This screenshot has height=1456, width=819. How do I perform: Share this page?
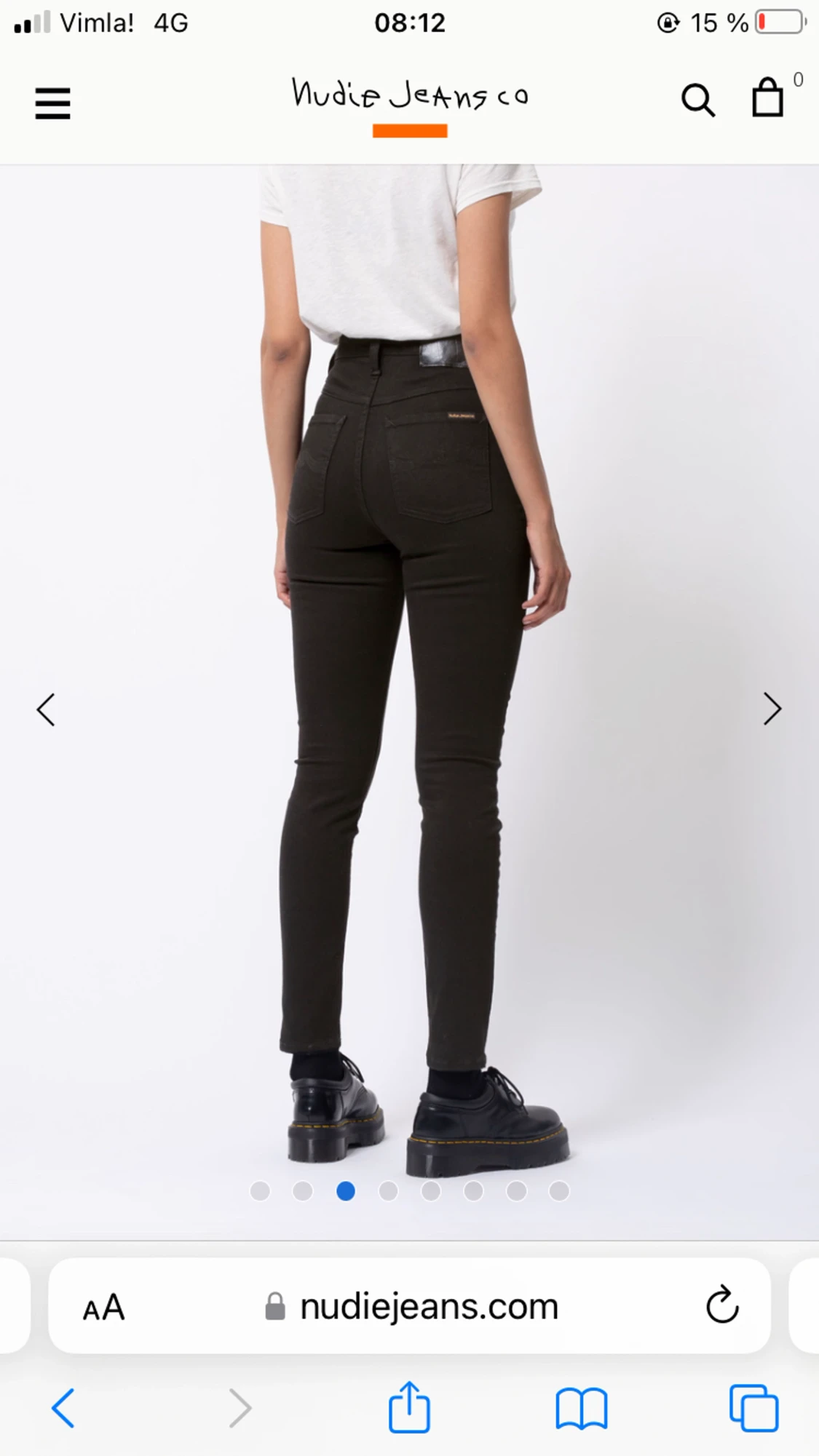409,1407
